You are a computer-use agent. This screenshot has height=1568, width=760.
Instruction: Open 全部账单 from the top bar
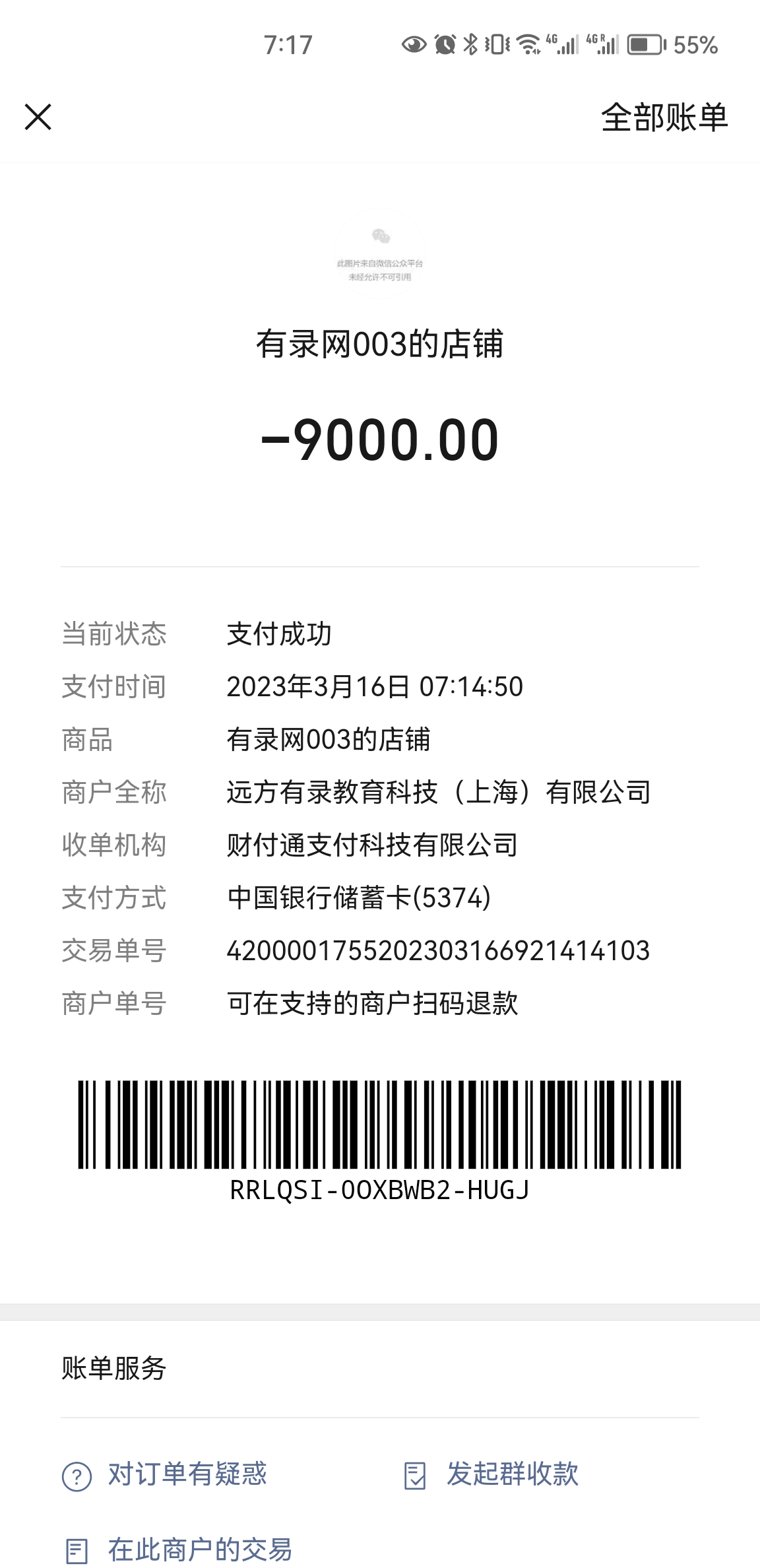tap(664, 118)
